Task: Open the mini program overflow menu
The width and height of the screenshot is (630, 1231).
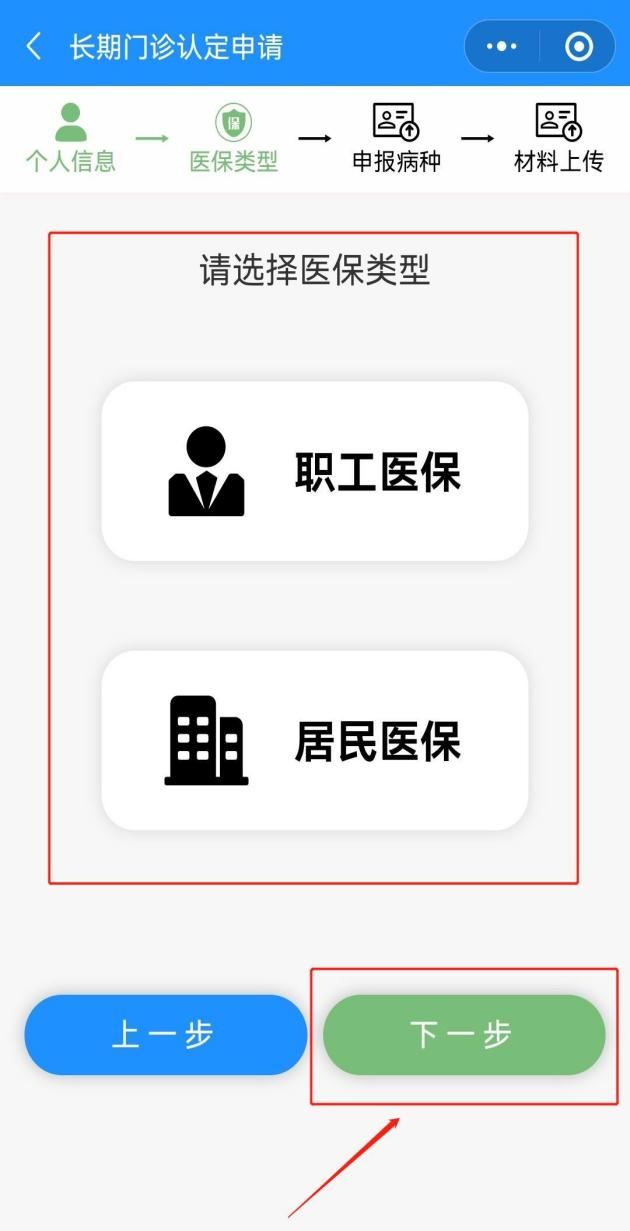Action: coord(500,46)
